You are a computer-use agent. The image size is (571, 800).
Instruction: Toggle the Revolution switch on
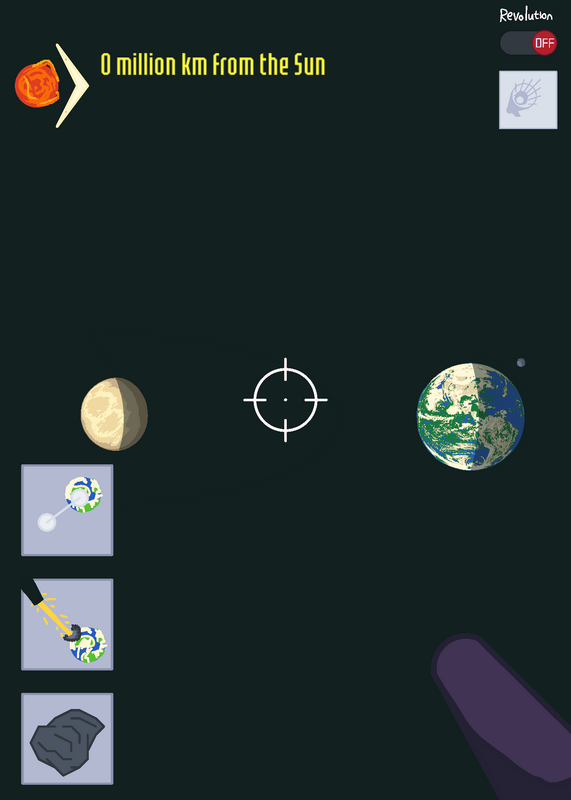(528, 43)
